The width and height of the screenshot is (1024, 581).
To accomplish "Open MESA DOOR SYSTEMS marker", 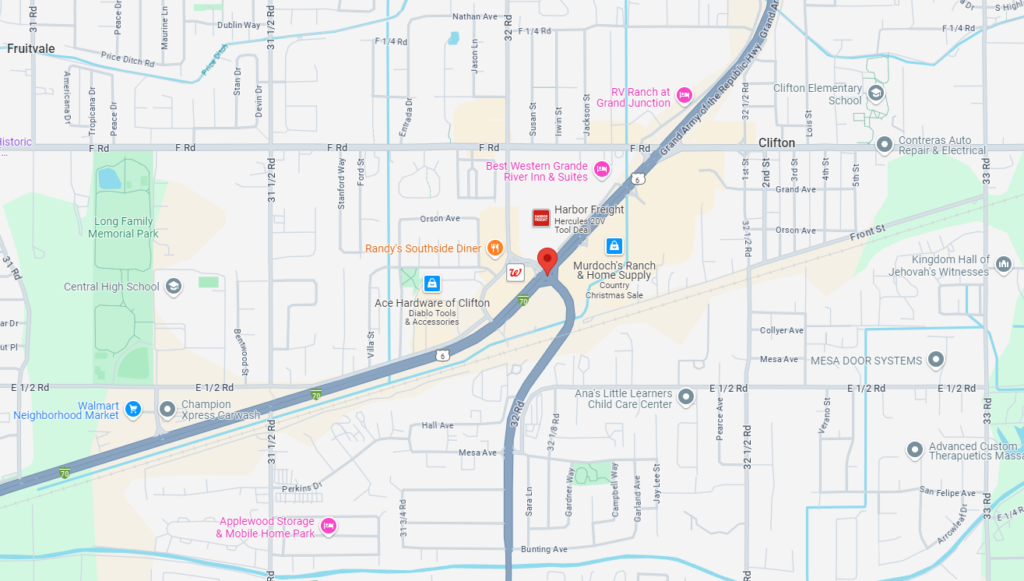I will pos(936,359).
